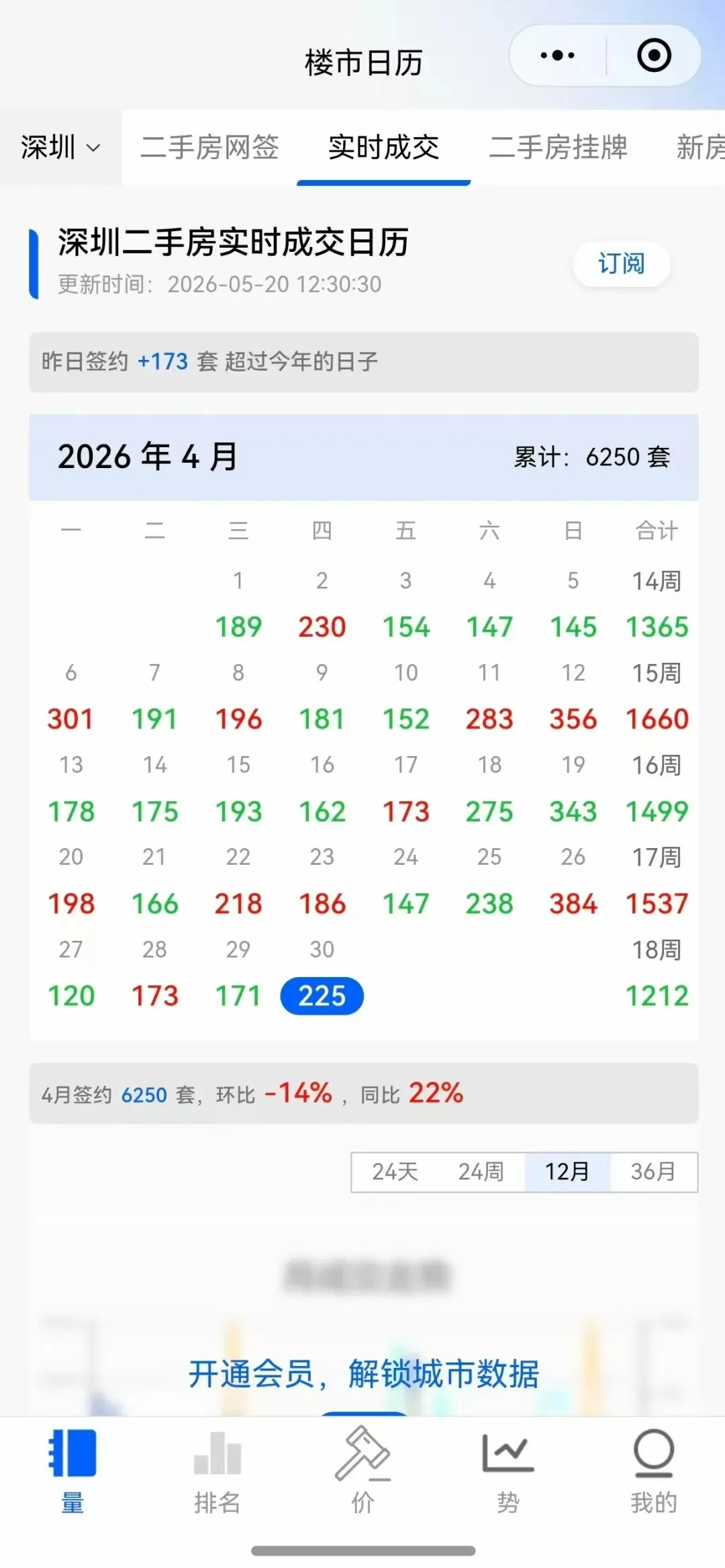Tap 开通会员，解锁城市数据 to unlock data
Image resolution: width=725 pixels, height=1568 pixels.
point(363,1374)
